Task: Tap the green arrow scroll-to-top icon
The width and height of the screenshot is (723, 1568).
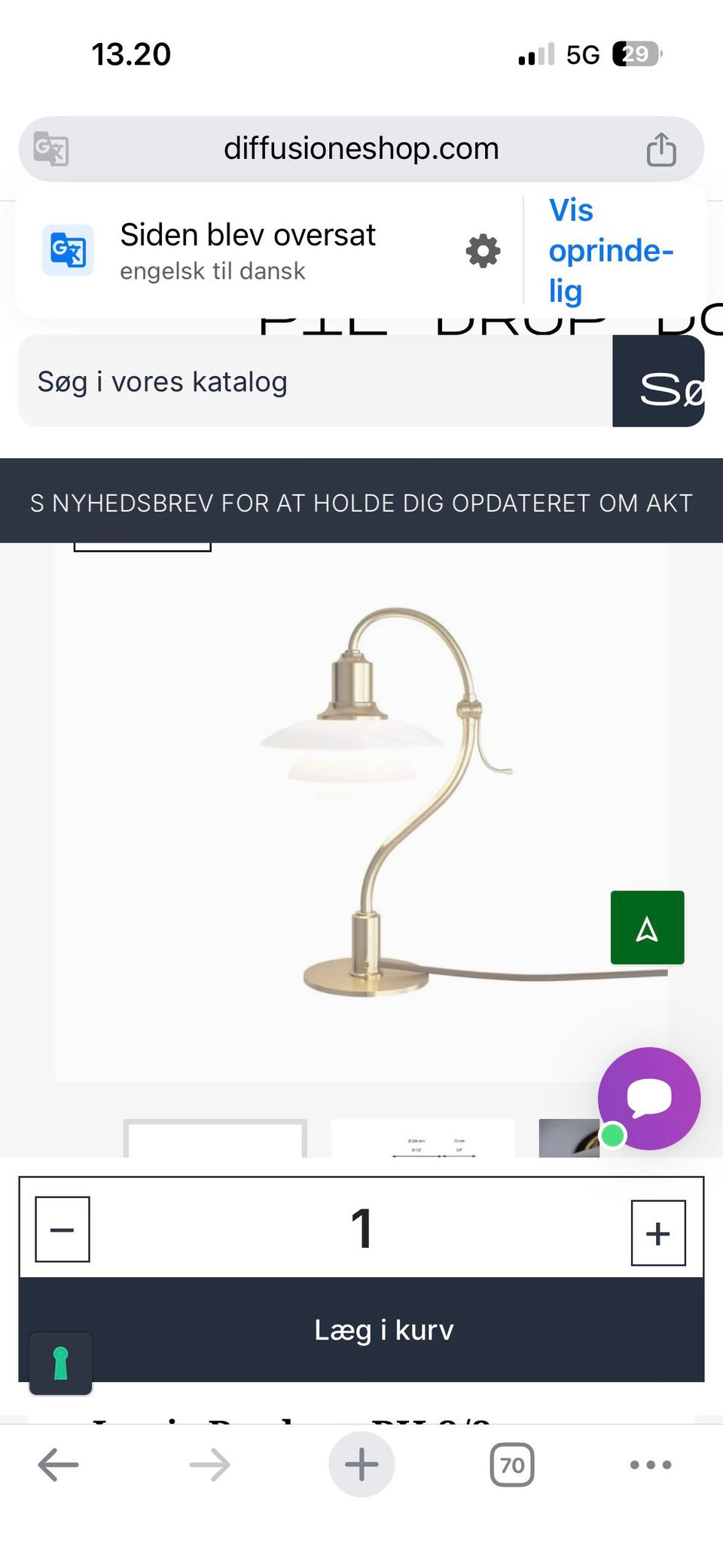Action: point(646,928)
